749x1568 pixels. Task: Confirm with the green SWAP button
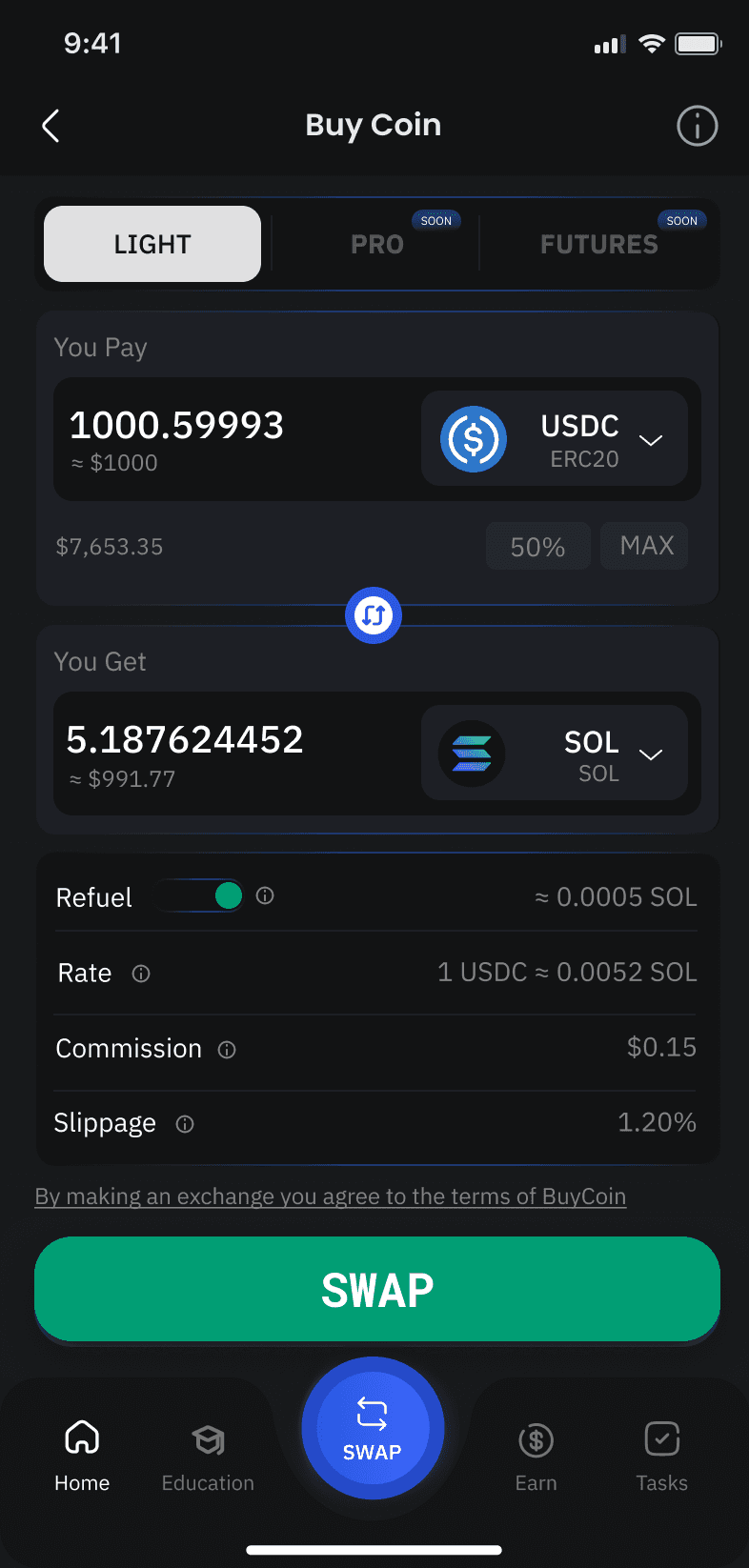click(x=377, y=1290)
